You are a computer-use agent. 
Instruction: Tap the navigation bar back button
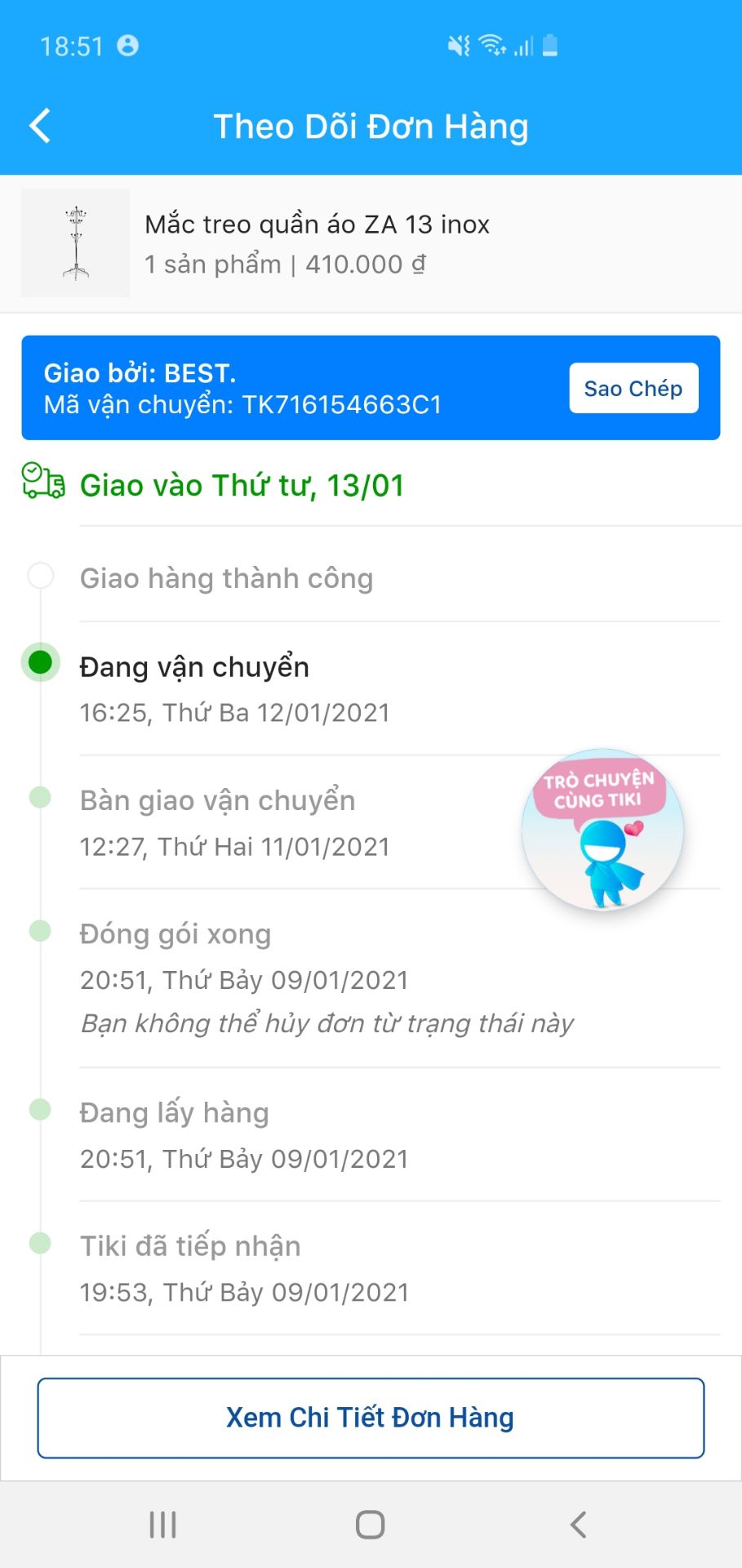tap(578, 1522)
